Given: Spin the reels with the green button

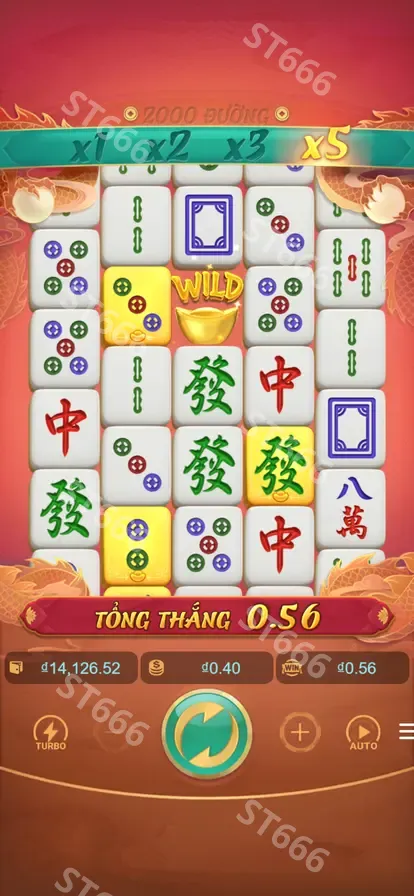Looking at the screenshot, I should (207, 734).
